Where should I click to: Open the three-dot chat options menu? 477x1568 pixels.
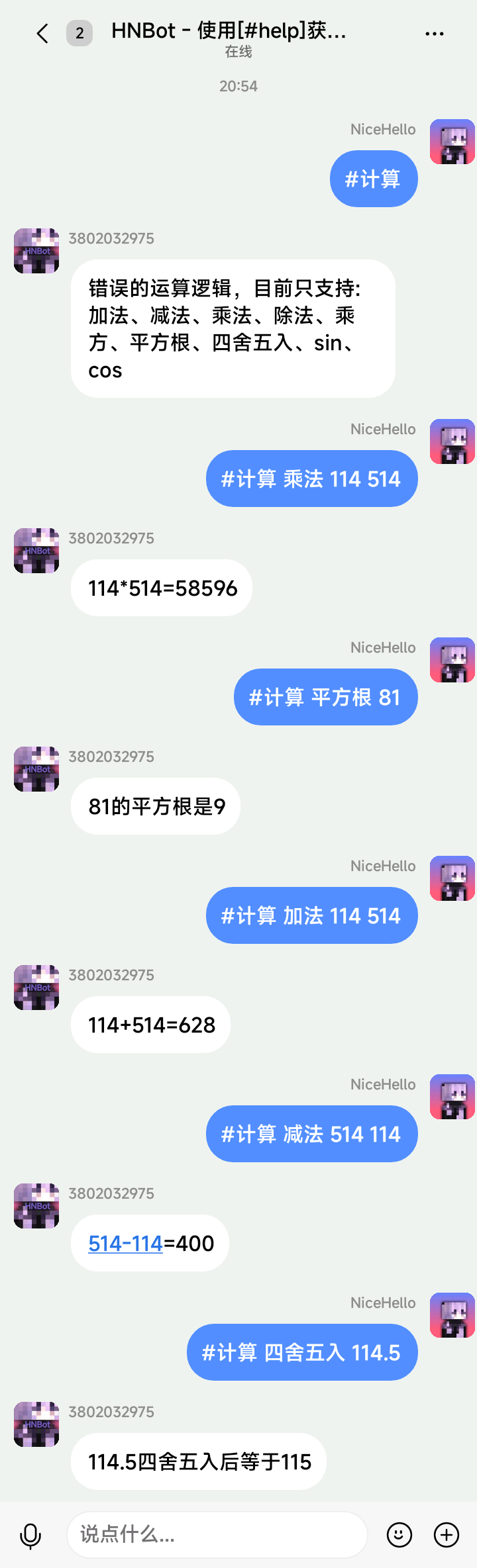[x=435, y=33]
